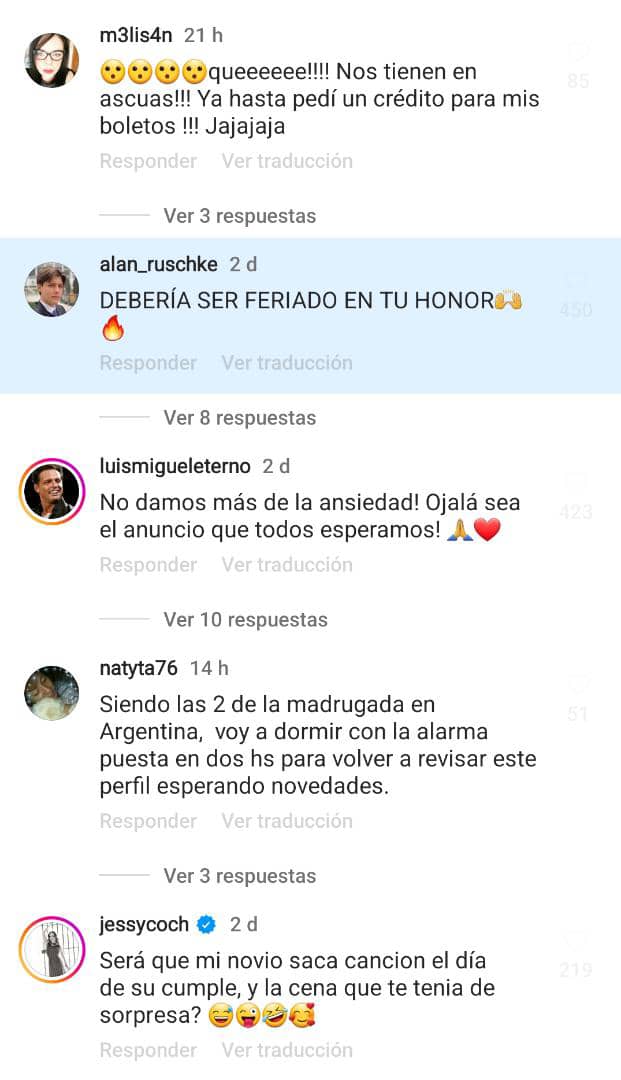Translate m3lis4n's comment
Screen dimensions: 621x1080
click(287, 161)
